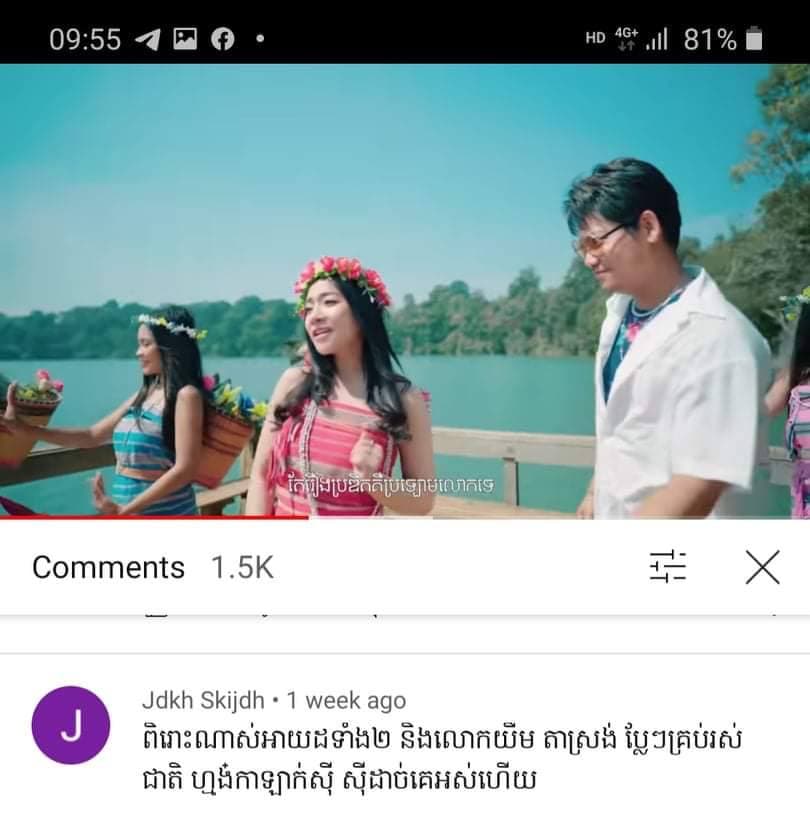This screenshot has height=827, width=810.
Task: Open the comment sort options
Action: point(668,567)
